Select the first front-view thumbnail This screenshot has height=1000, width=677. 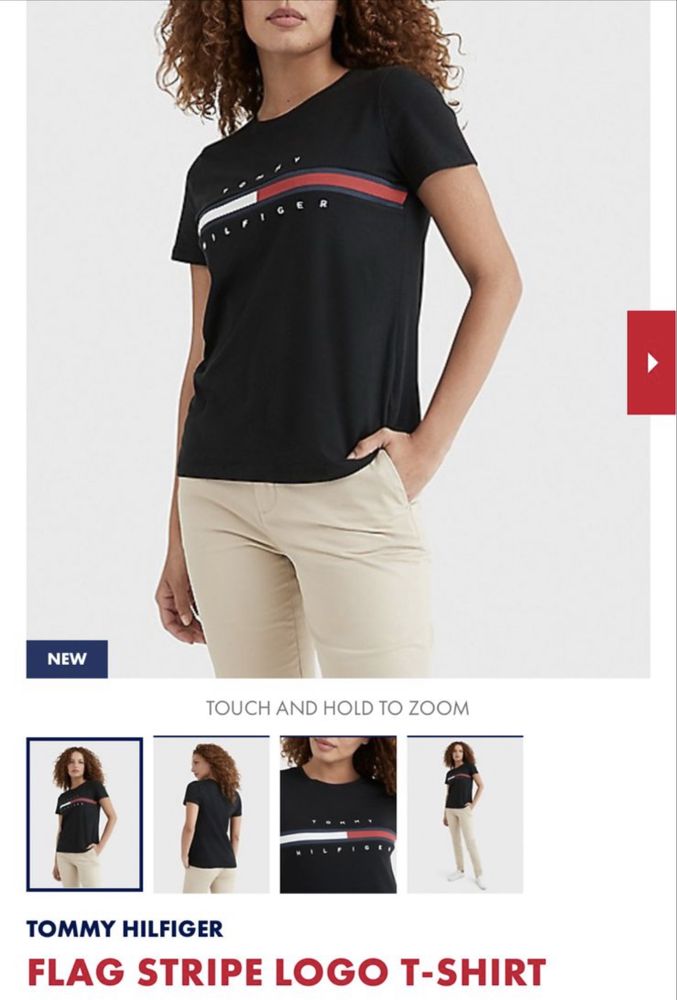pos(85,814)
